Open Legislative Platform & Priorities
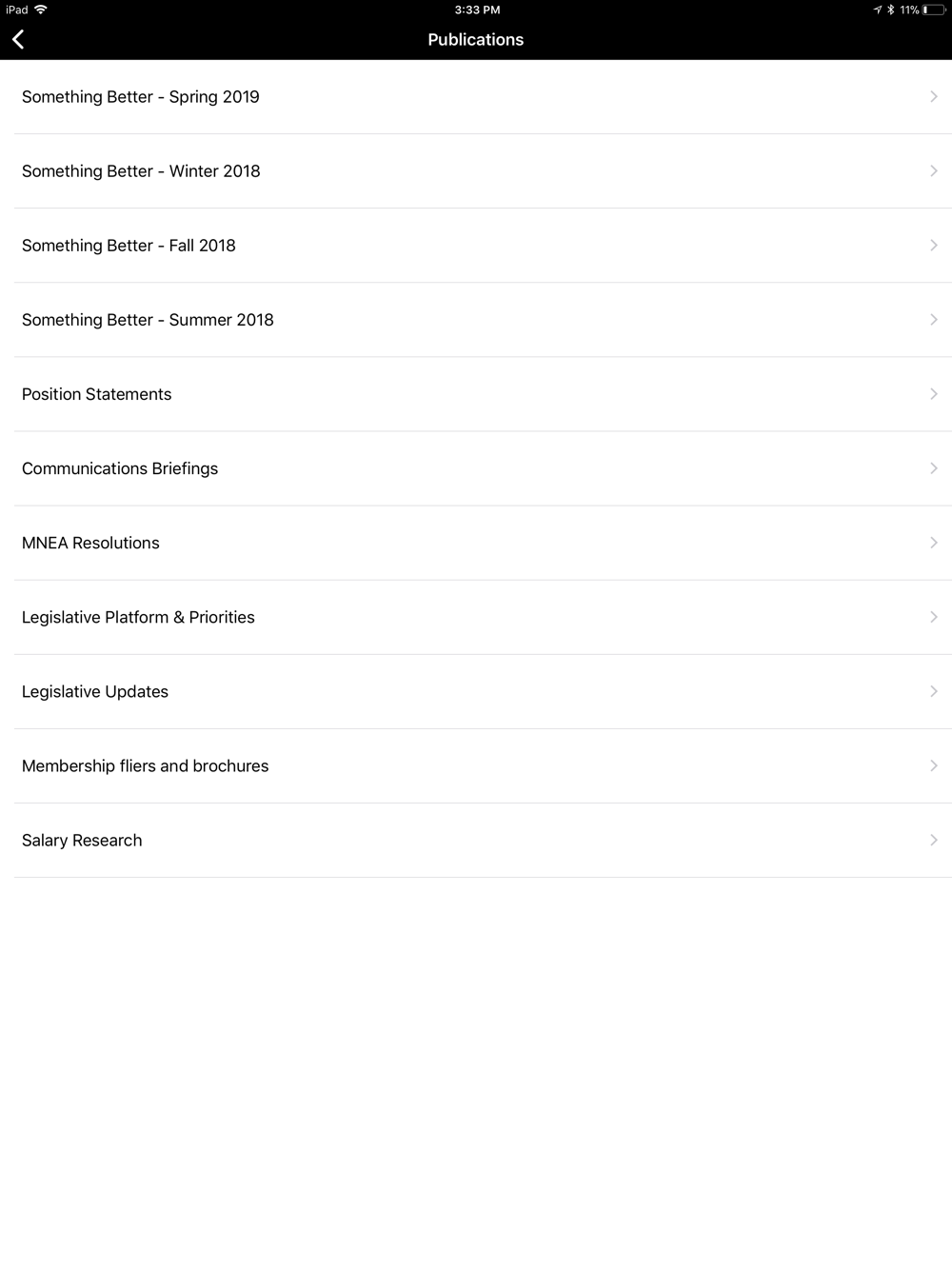This screenshot has width=952, height=1270. click(476, 617)
